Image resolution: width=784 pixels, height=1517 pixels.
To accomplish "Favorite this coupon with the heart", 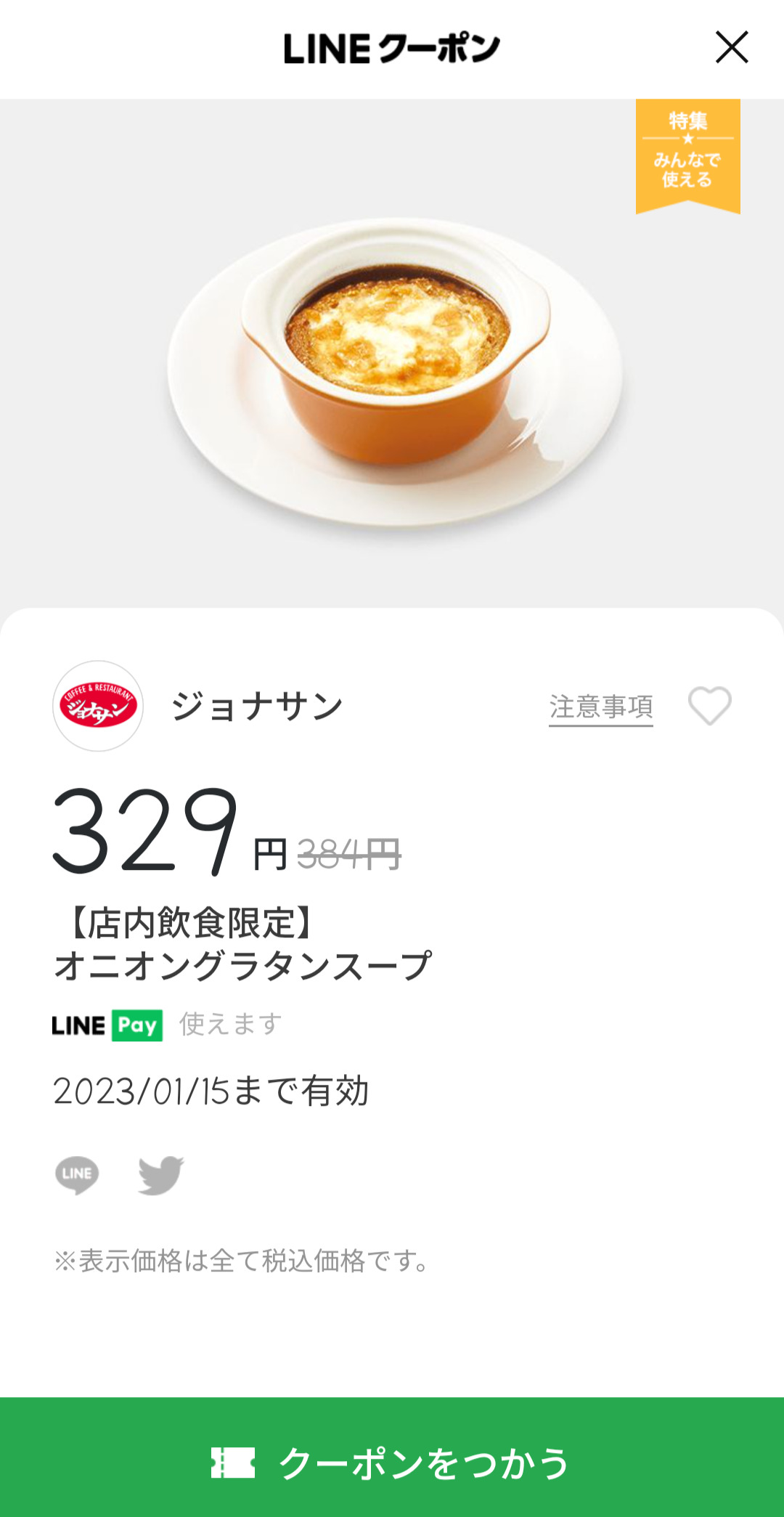I will coord(709,706).
